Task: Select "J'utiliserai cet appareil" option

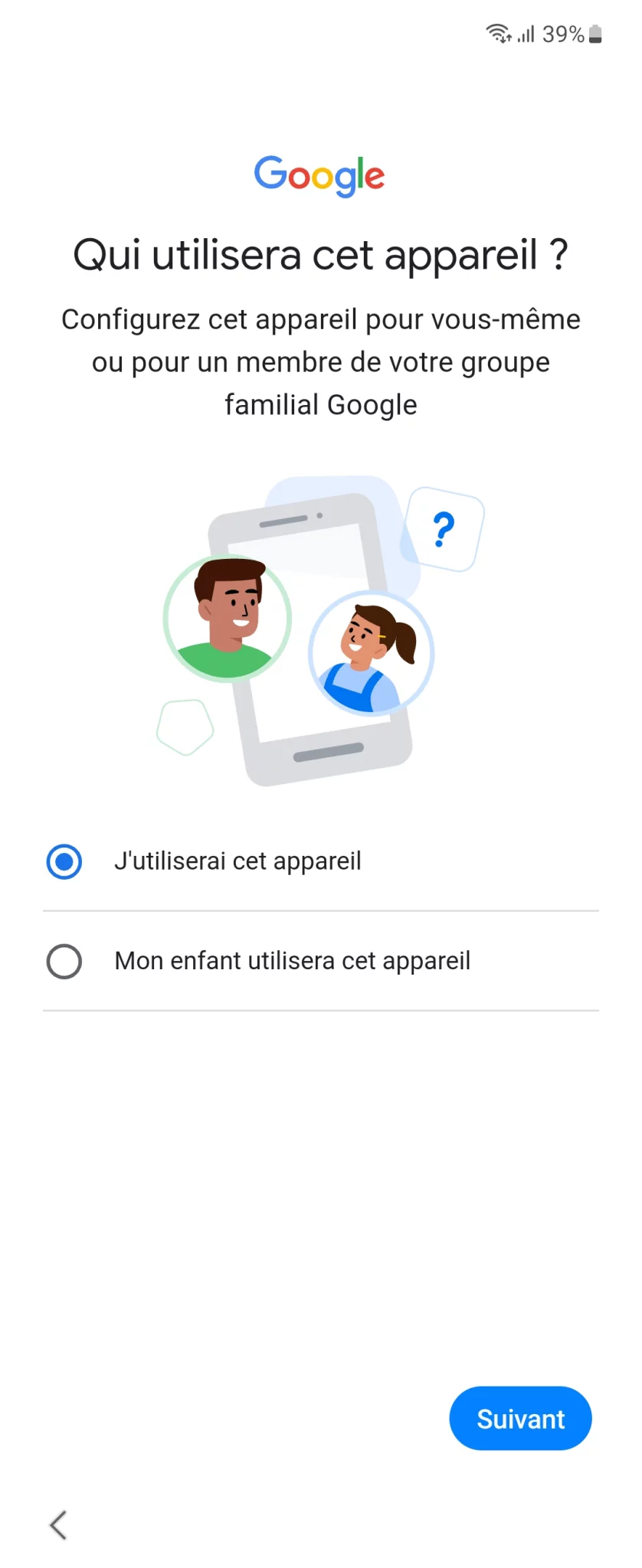Action: [x=64, y=861]
